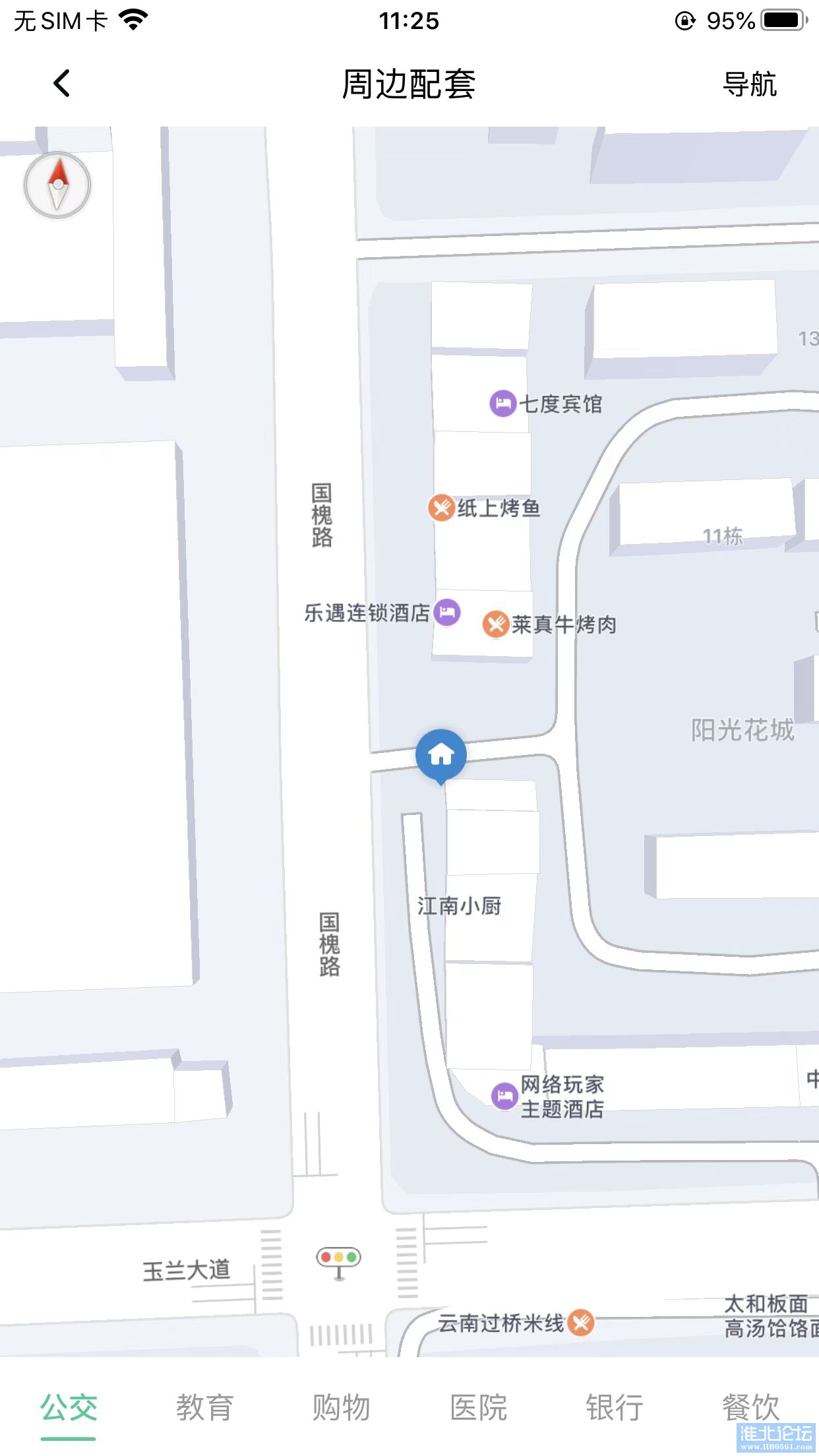Open 导航 navigation
Viewport: 819px width, 1456px height.
click(750, 84)
